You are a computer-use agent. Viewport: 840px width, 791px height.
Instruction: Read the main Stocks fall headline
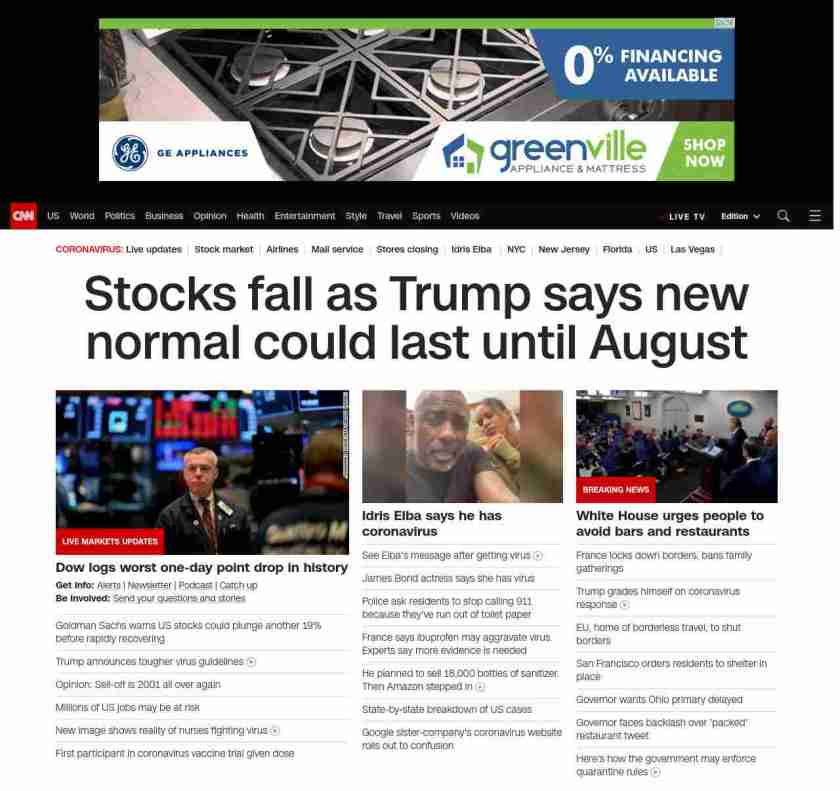416,318
